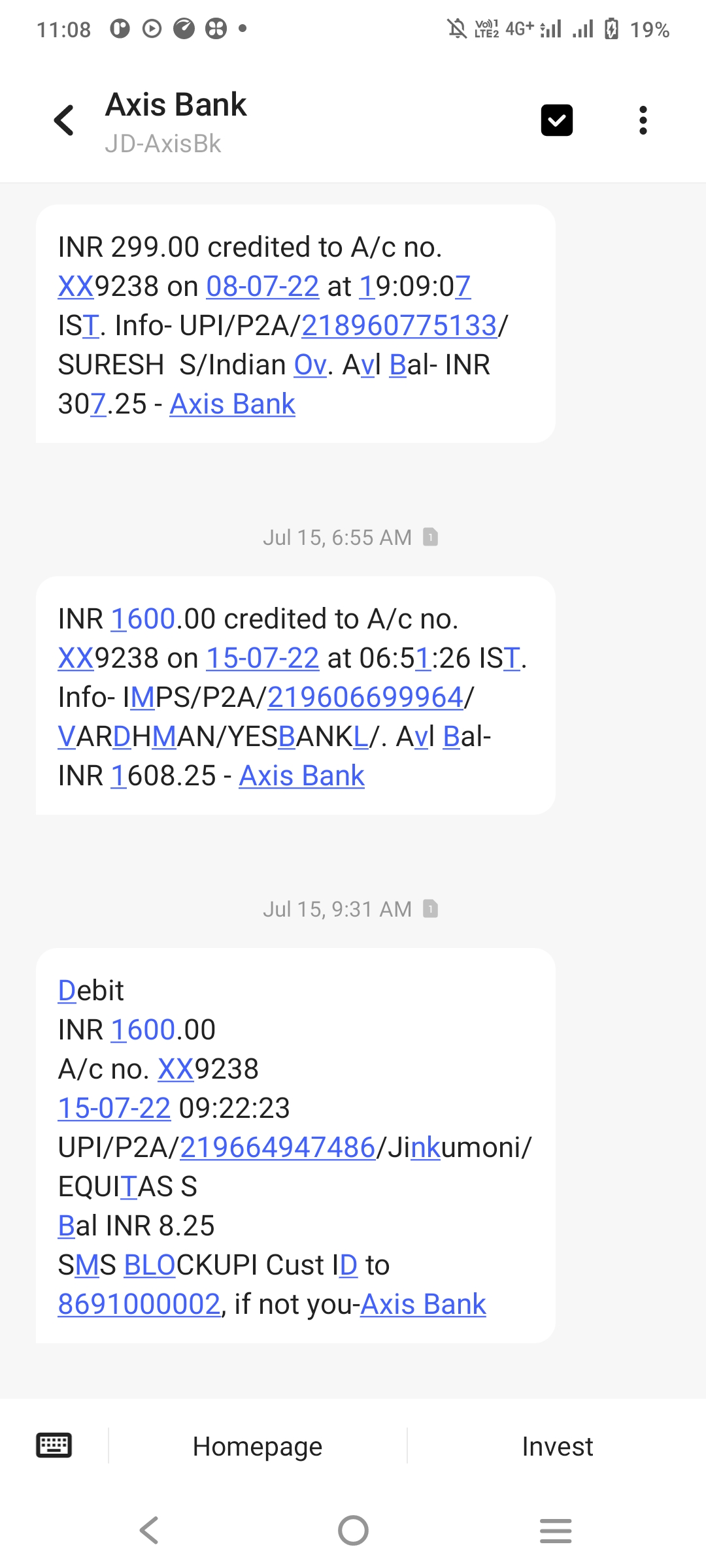Open the Invest menu option
Viewport: 706px width, 1568px height.
557,1446
